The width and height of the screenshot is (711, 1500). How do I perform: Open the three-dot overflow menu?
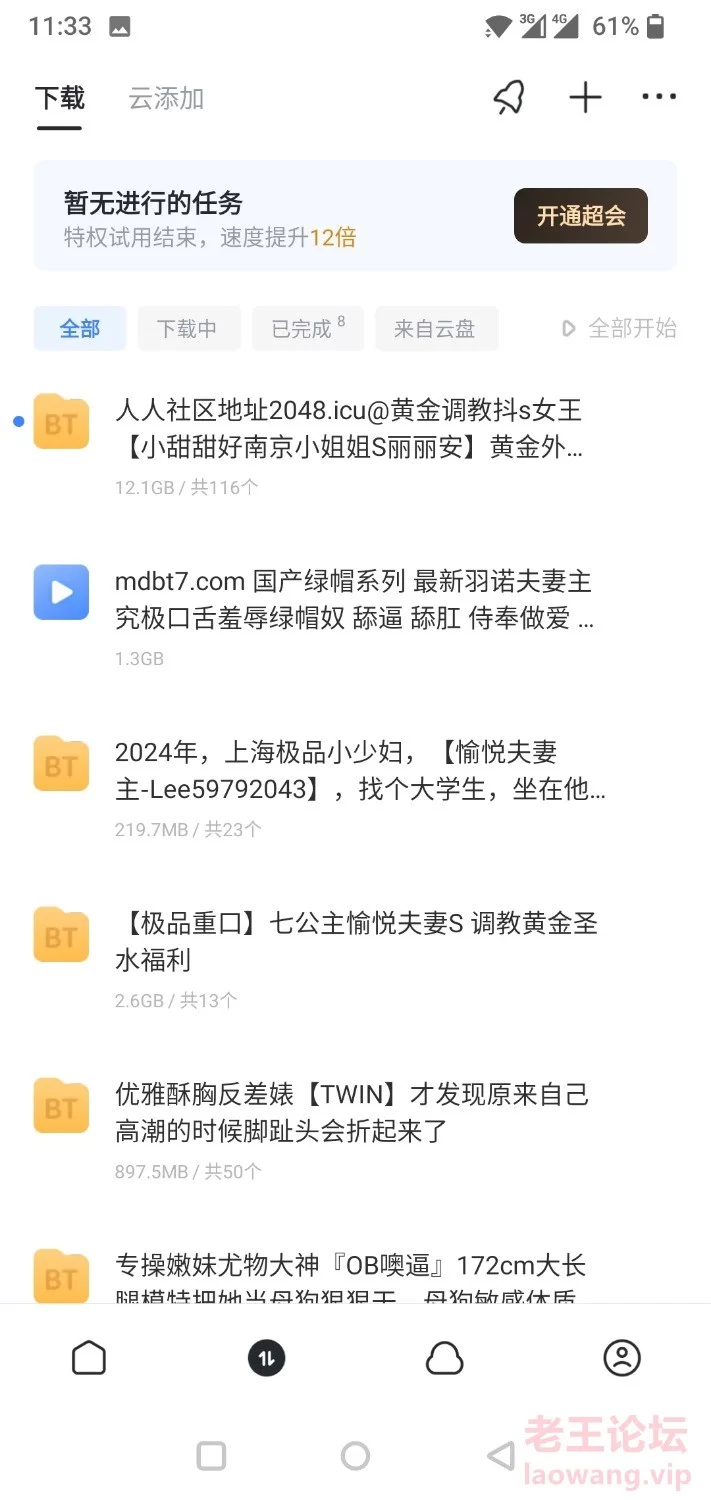tap(659, 97)
